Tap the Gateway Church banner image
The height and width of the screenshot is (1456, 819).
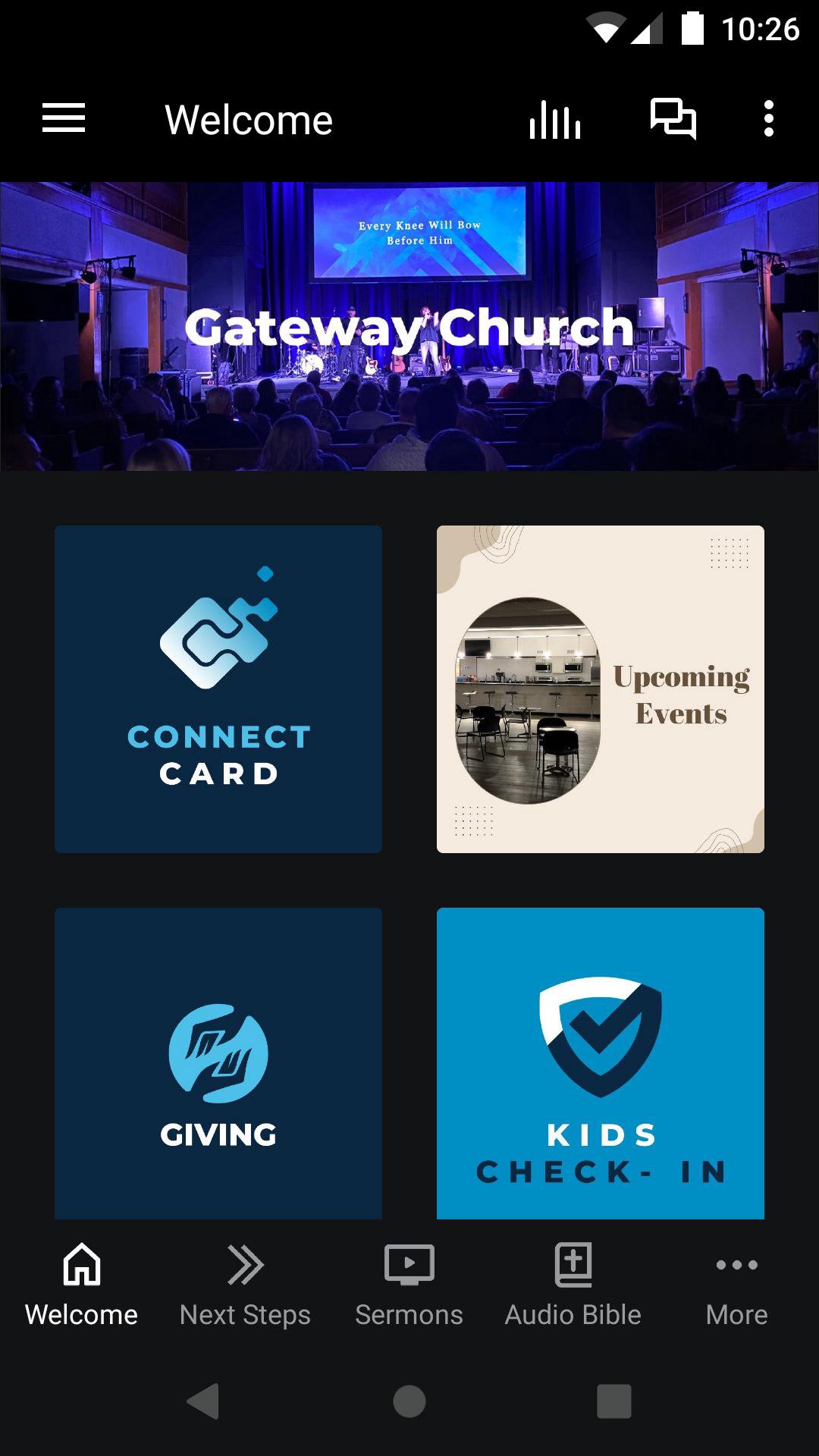[409, 326]
